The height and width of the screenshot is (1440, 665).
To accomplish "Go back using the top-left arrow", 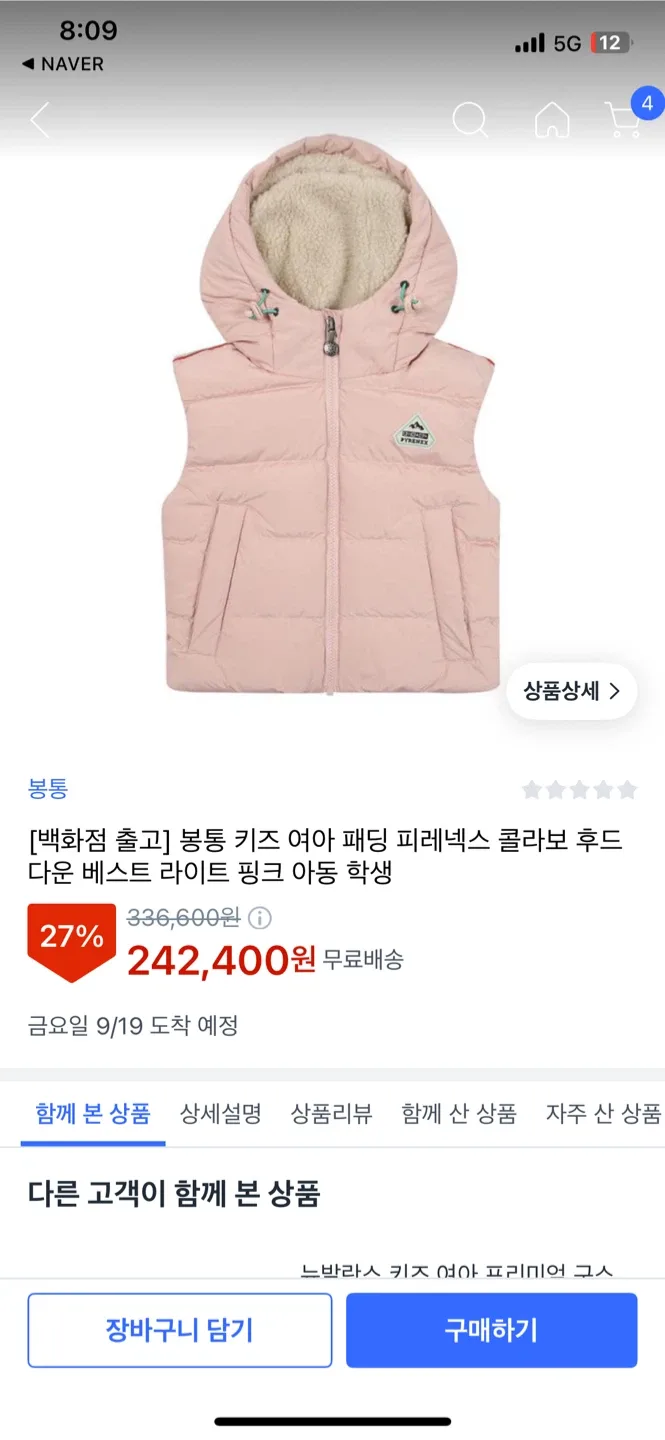I will click(40, 121).
